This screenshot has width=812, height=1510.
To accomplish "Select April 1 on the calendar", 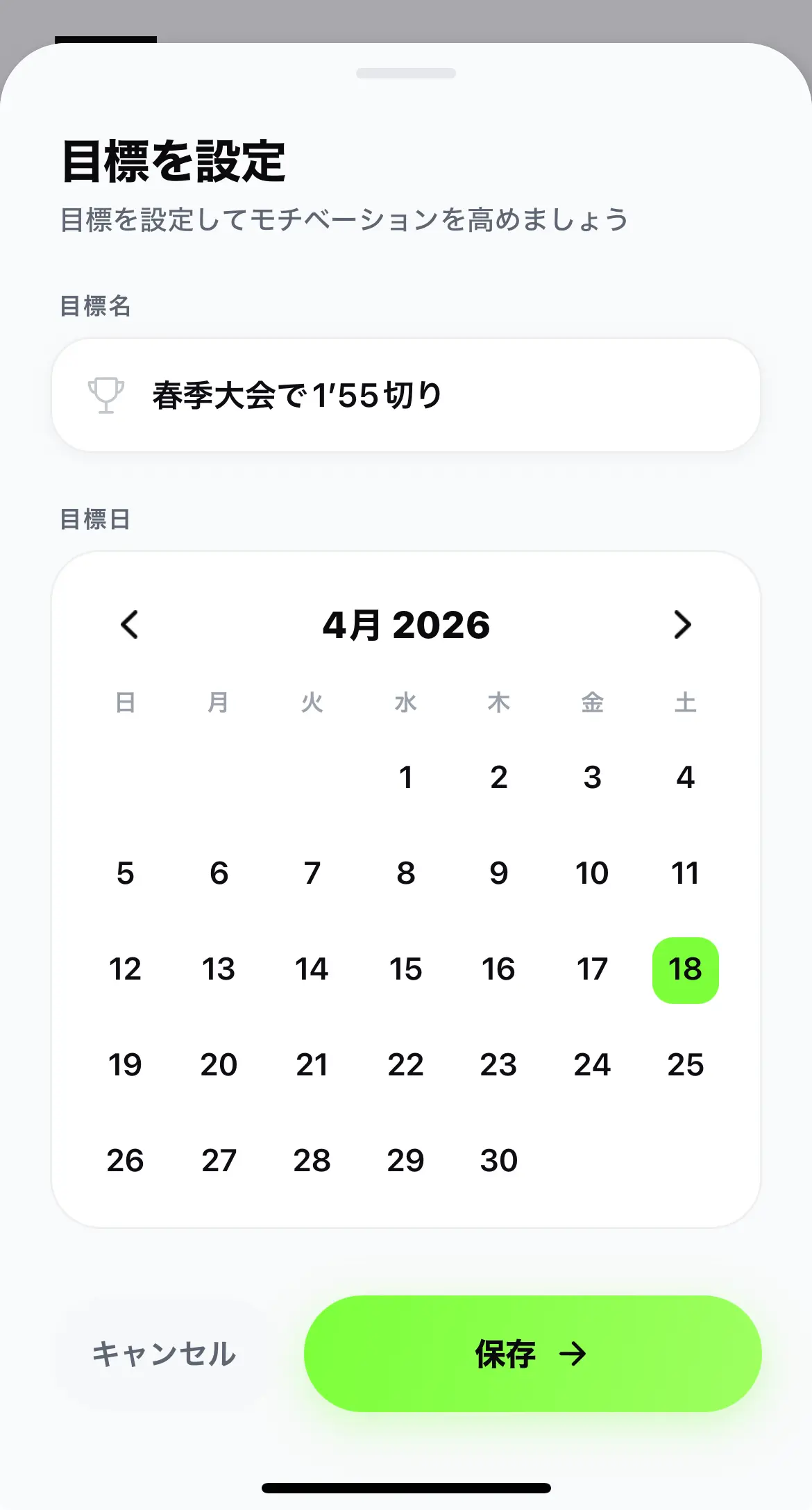I will pos(406,777).
